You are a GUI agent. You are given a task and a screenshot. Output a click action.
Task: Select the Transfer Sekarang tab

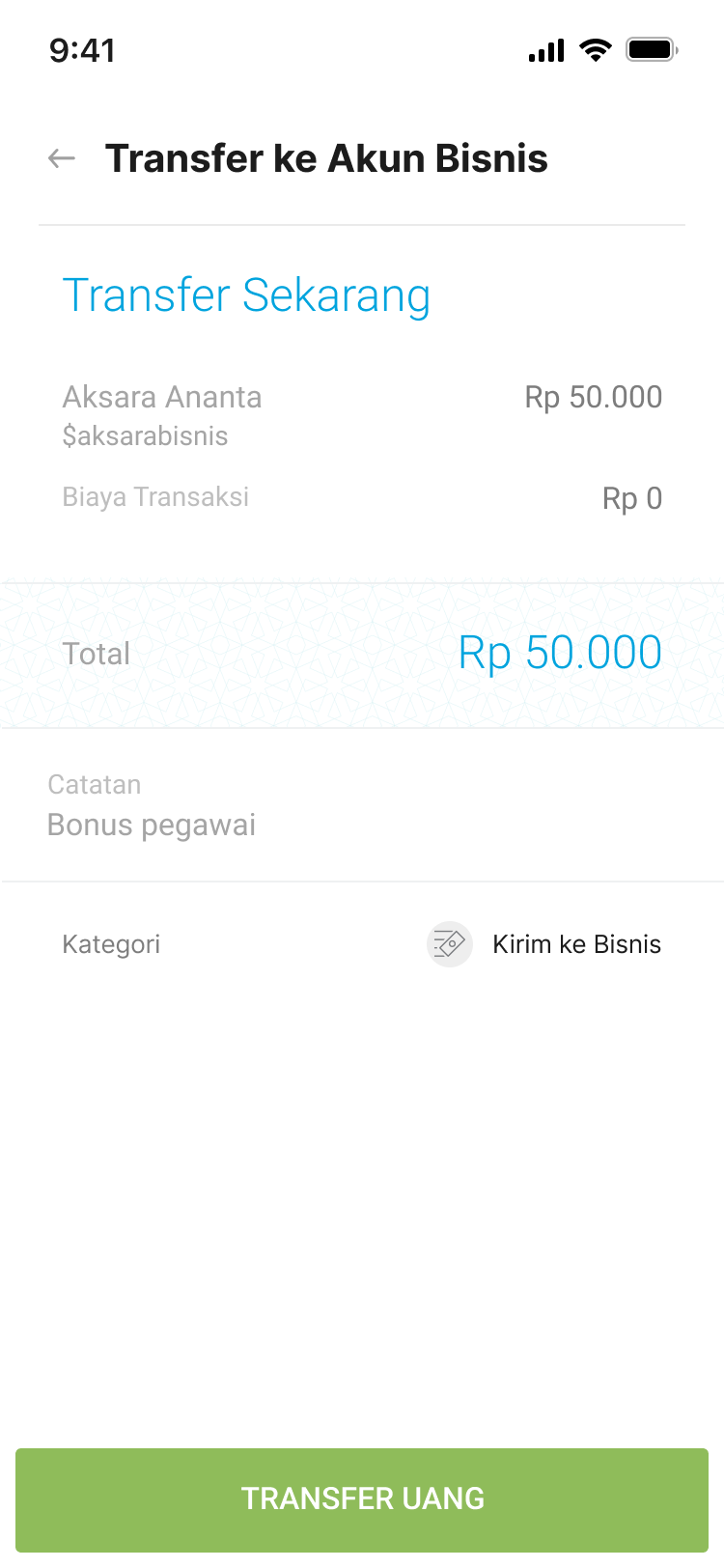pos(246,294)
